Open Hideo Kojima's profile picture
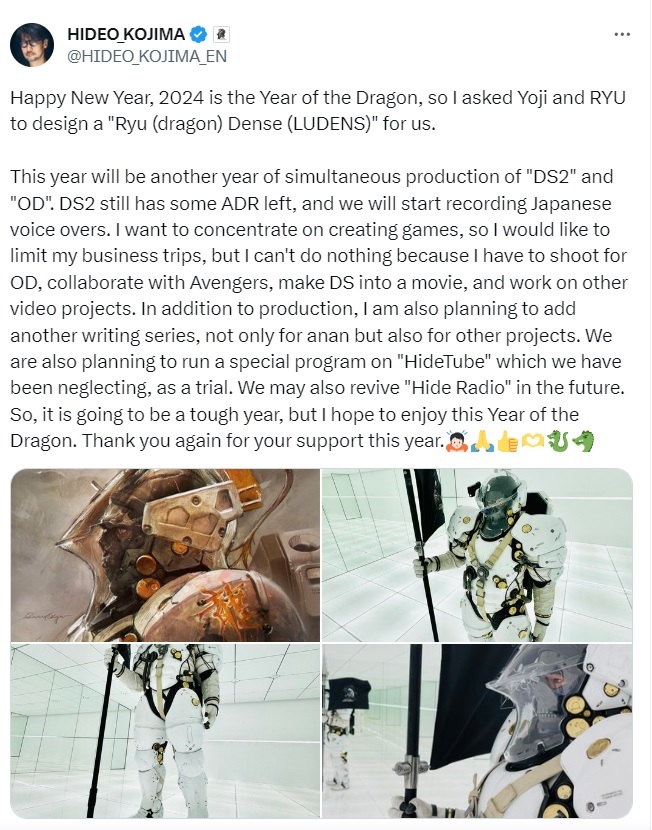Viewport: 652px width, 830px height. [32, 44]
